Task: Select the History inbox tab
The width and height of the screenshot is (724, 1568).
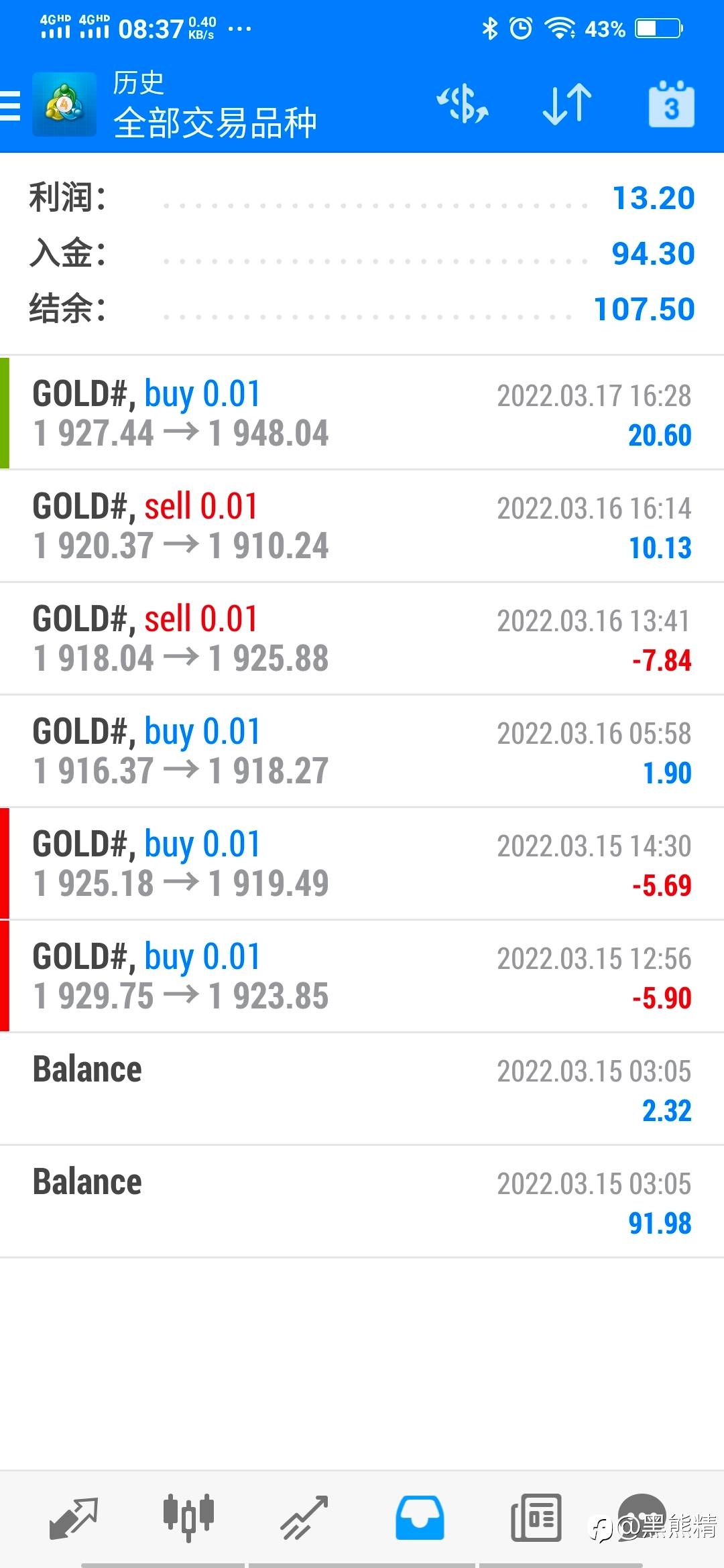Action: pyautogui.click(x=420, y=1517)
